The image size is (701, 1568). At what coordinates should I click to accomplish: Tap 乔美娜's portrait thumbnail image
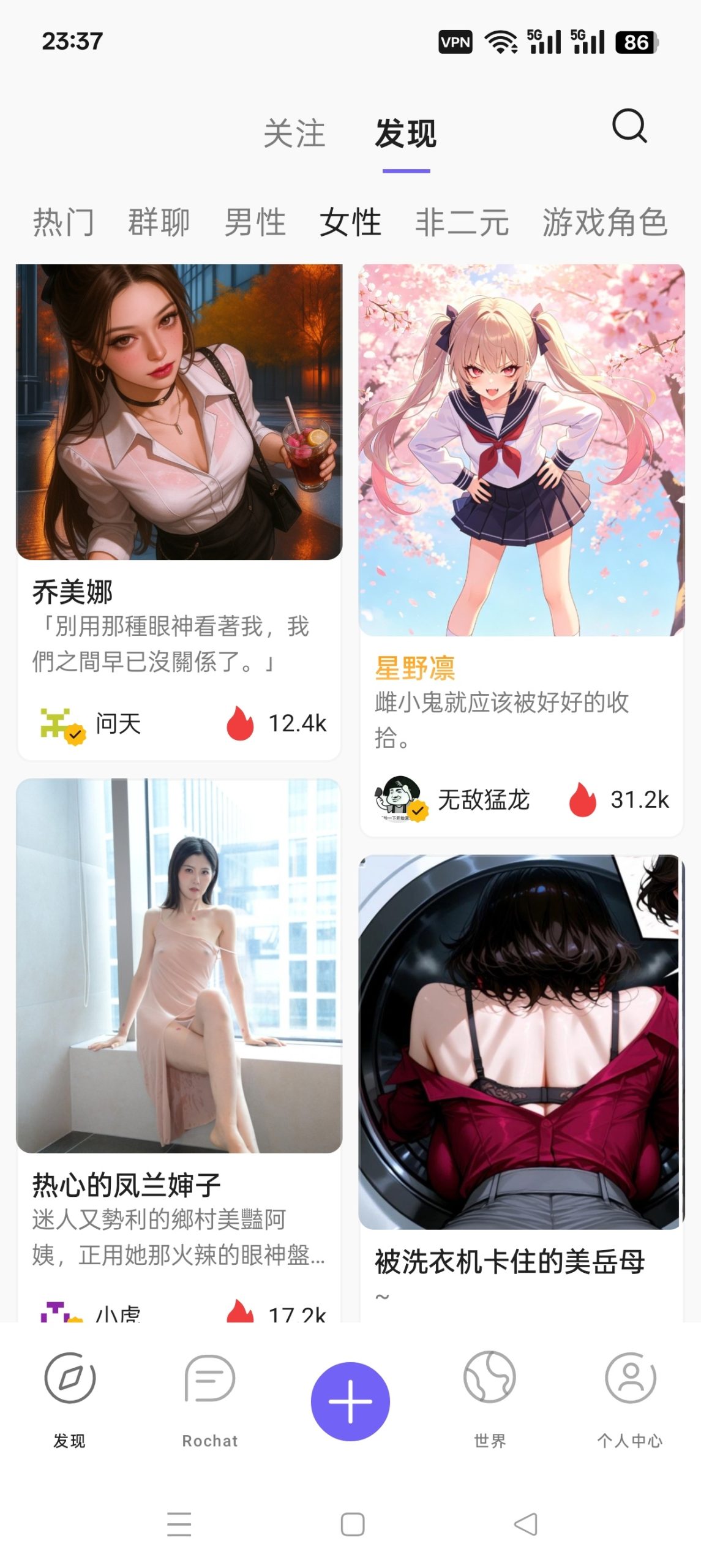[178, 417]
